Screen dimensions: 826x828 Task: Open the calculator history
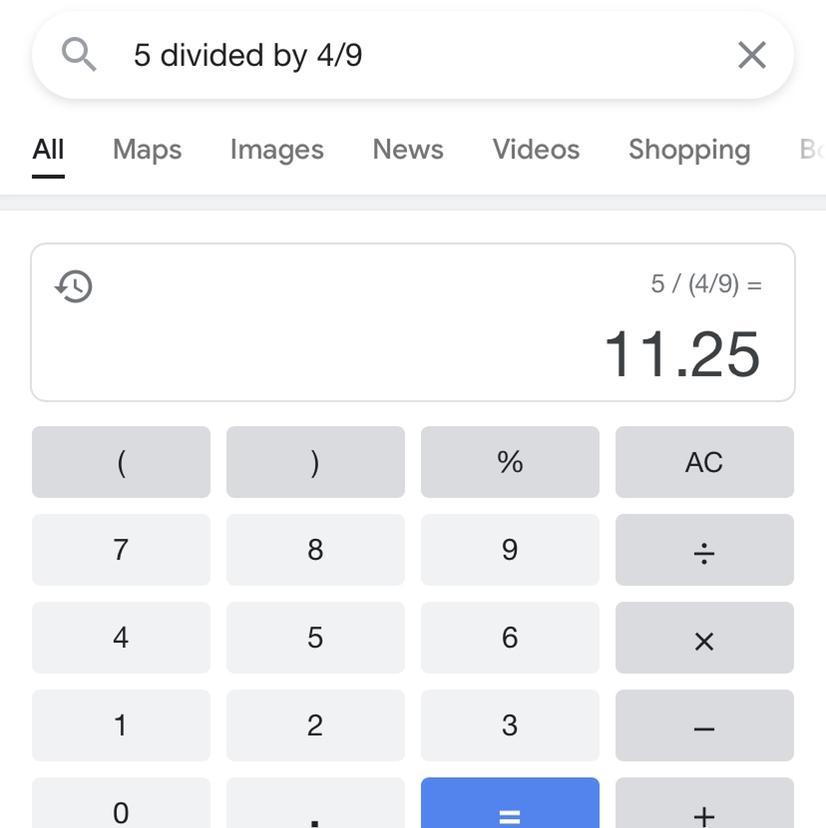pos(74,287)
